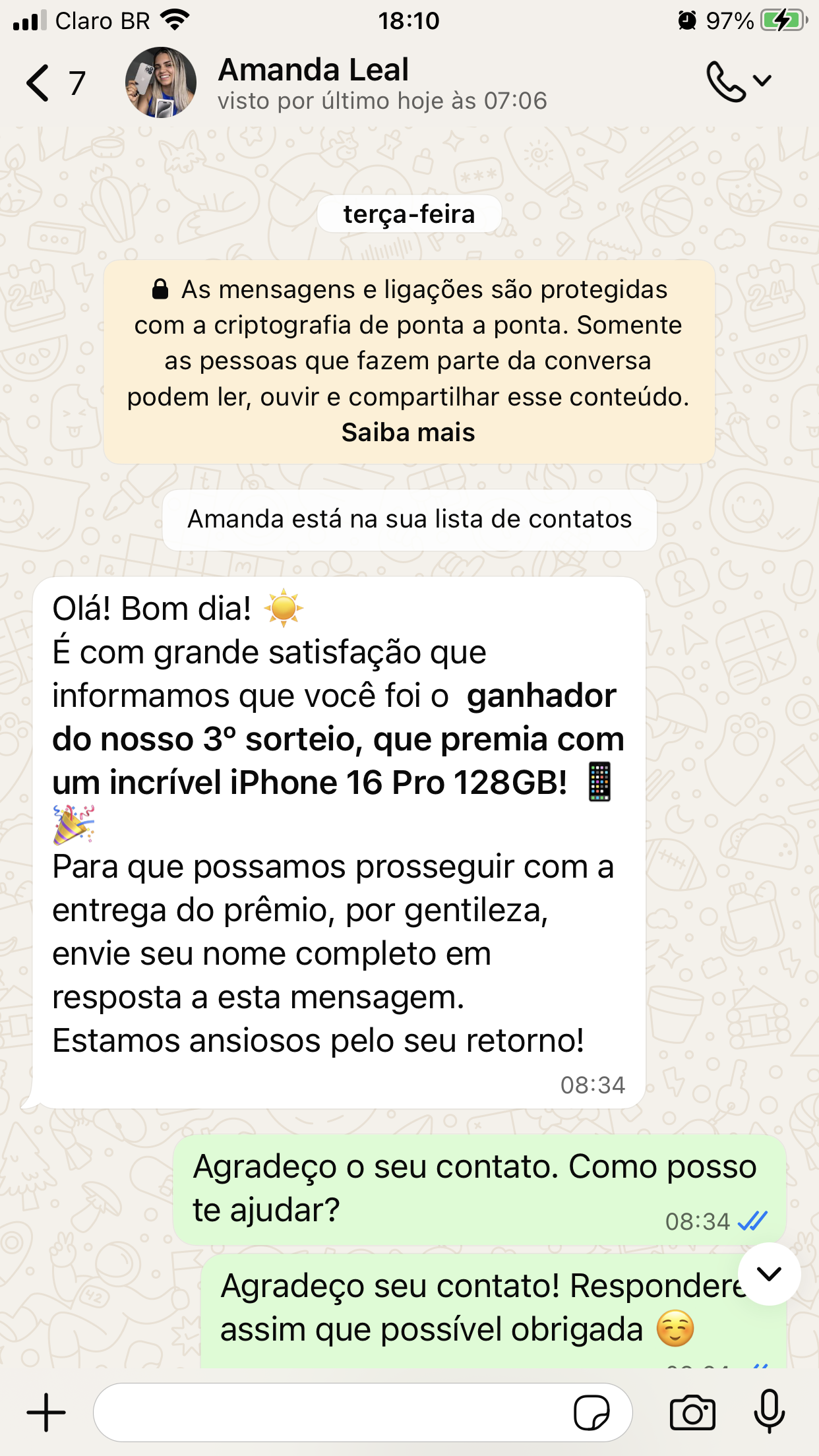Focus the message input field
Image resolution: width=819 pixels, height=1456 pixels.
coord(330,1412)
